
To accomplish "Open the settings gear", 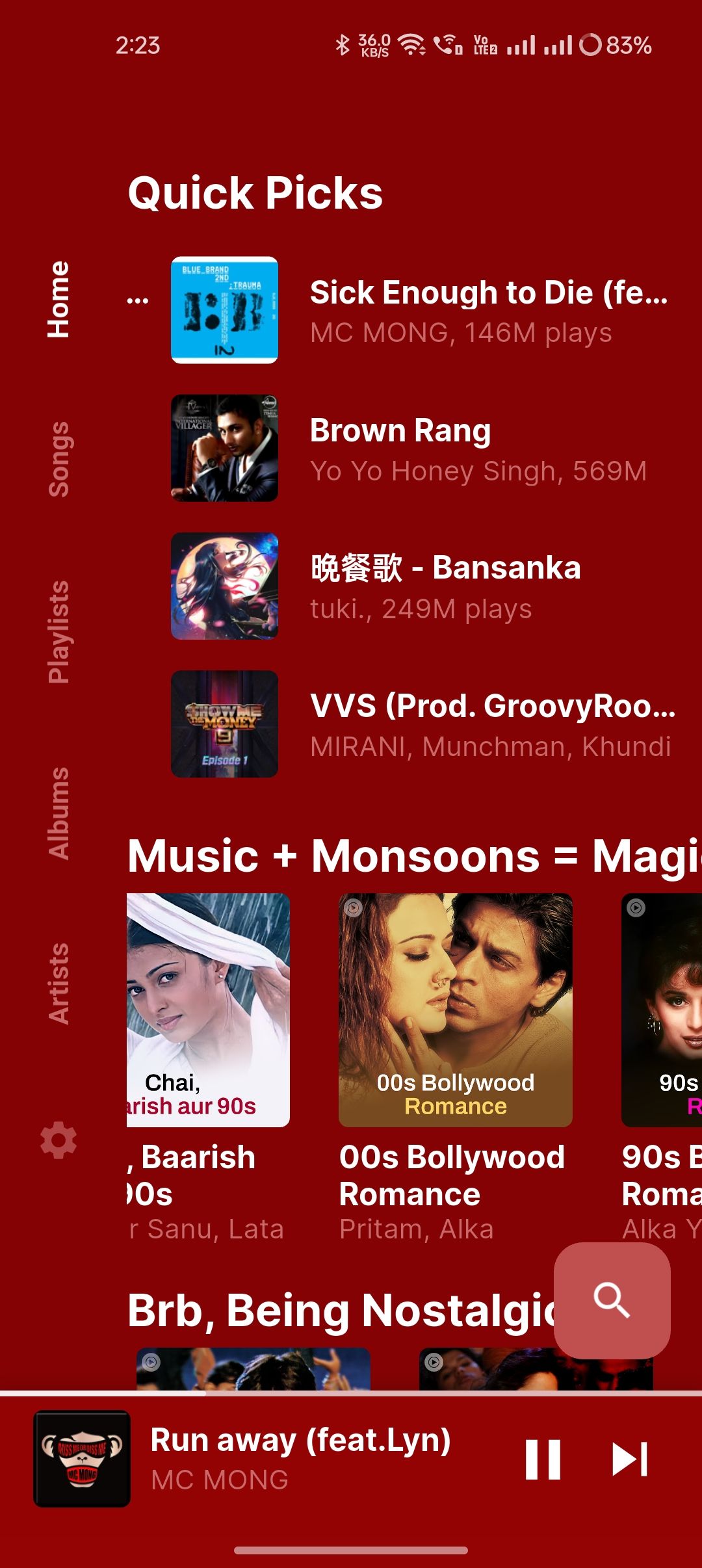I will (x=58, y=1140).
